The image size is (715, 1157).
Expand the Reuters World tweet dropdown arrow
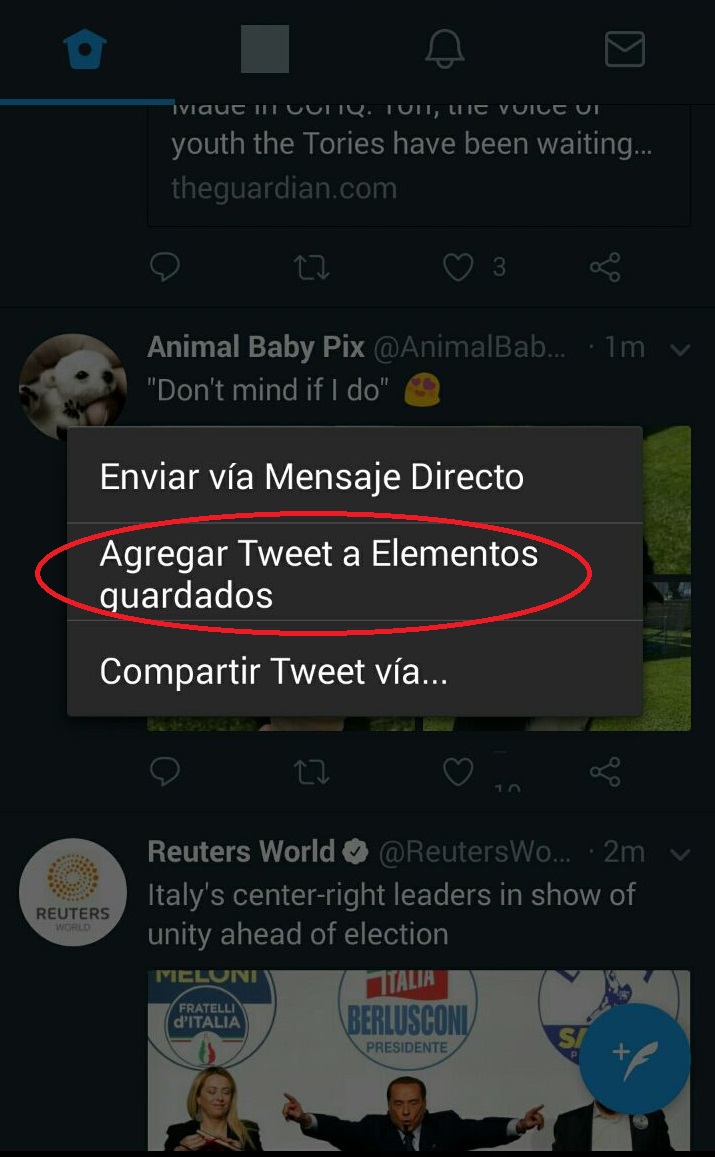(x=680, y=854)
